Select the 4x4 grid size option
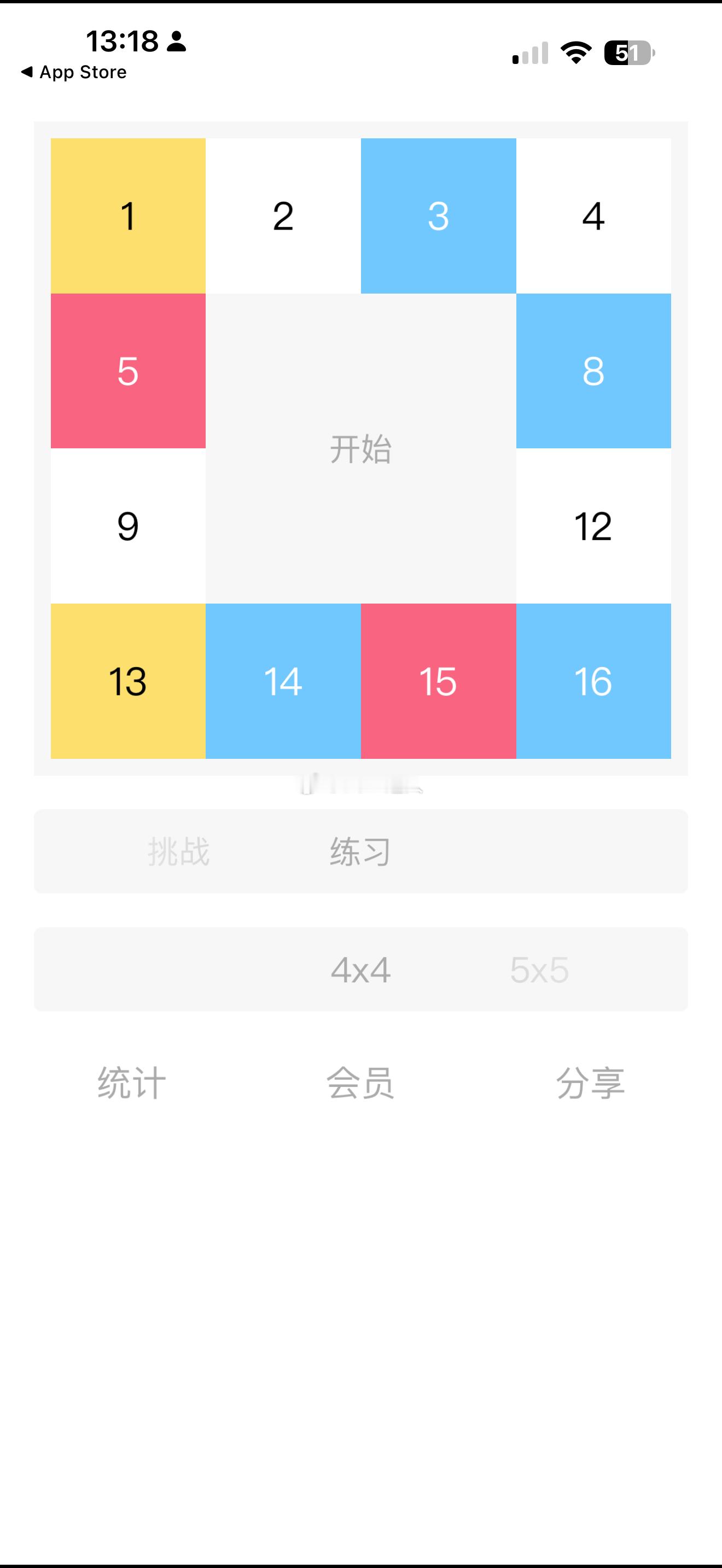The image size is (722, 1568). click(x=360, y=970)
